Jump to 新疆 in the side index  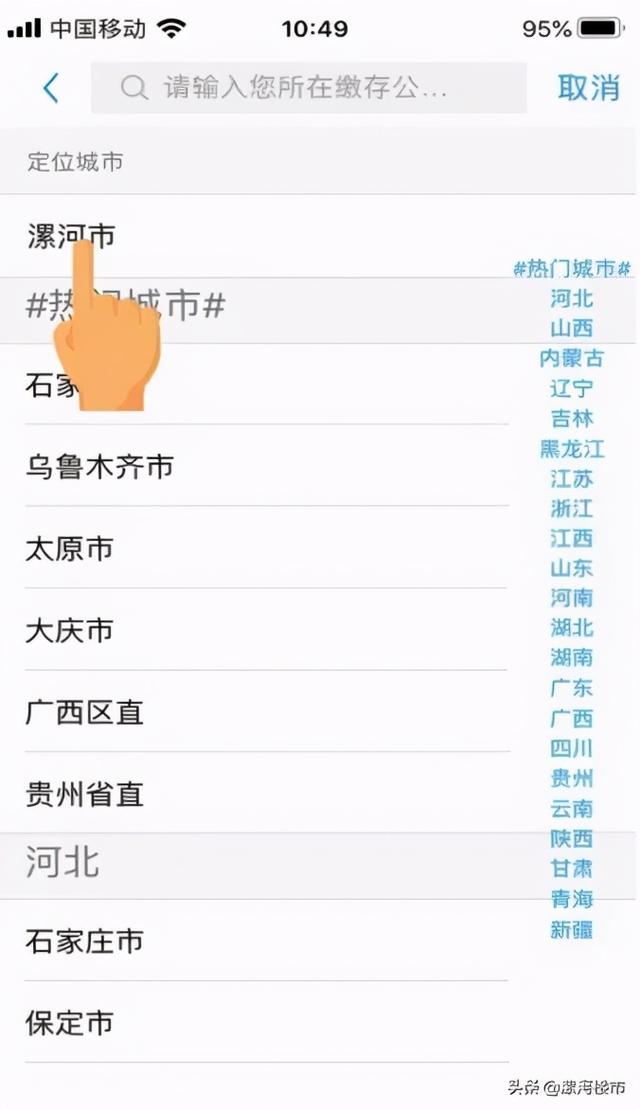[x=571, y=930]
